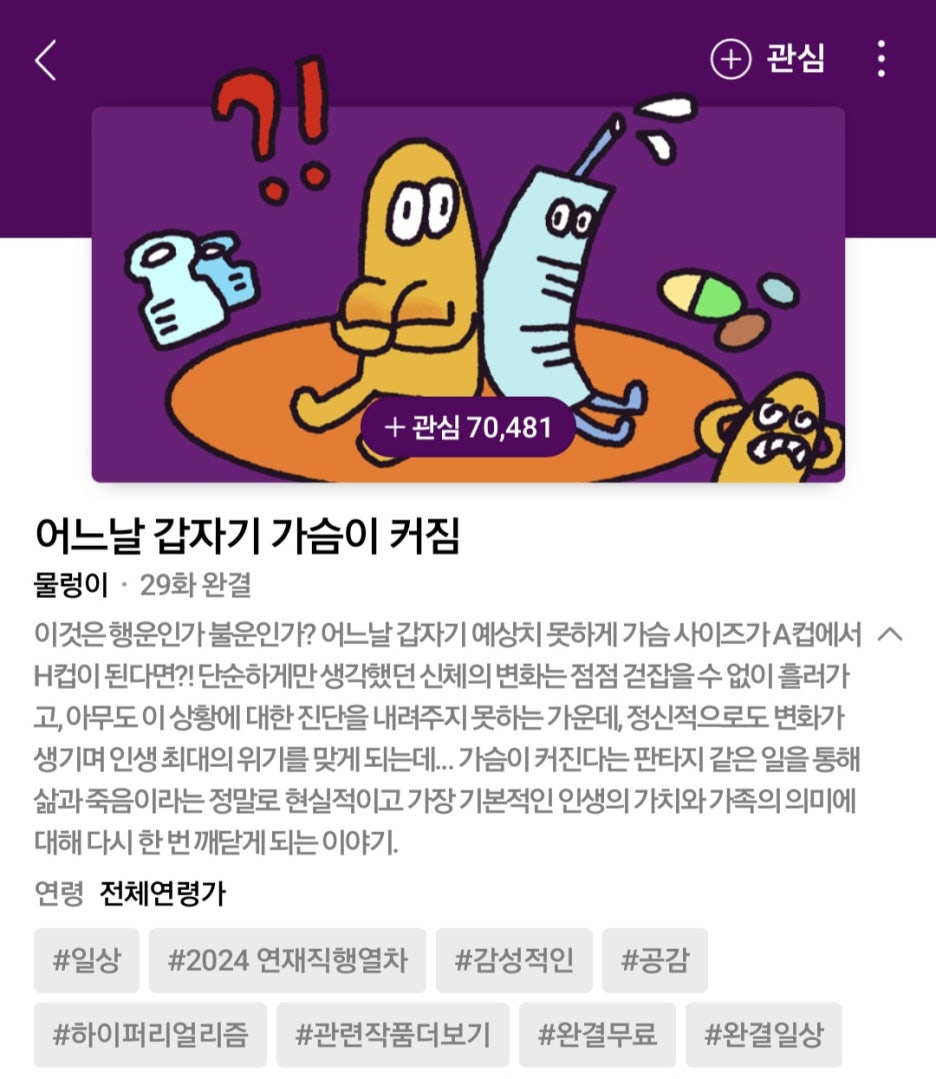Open the #하이퍼리얼리즘 tag
Screen dimensions: 936x1079
(150, 1035)
